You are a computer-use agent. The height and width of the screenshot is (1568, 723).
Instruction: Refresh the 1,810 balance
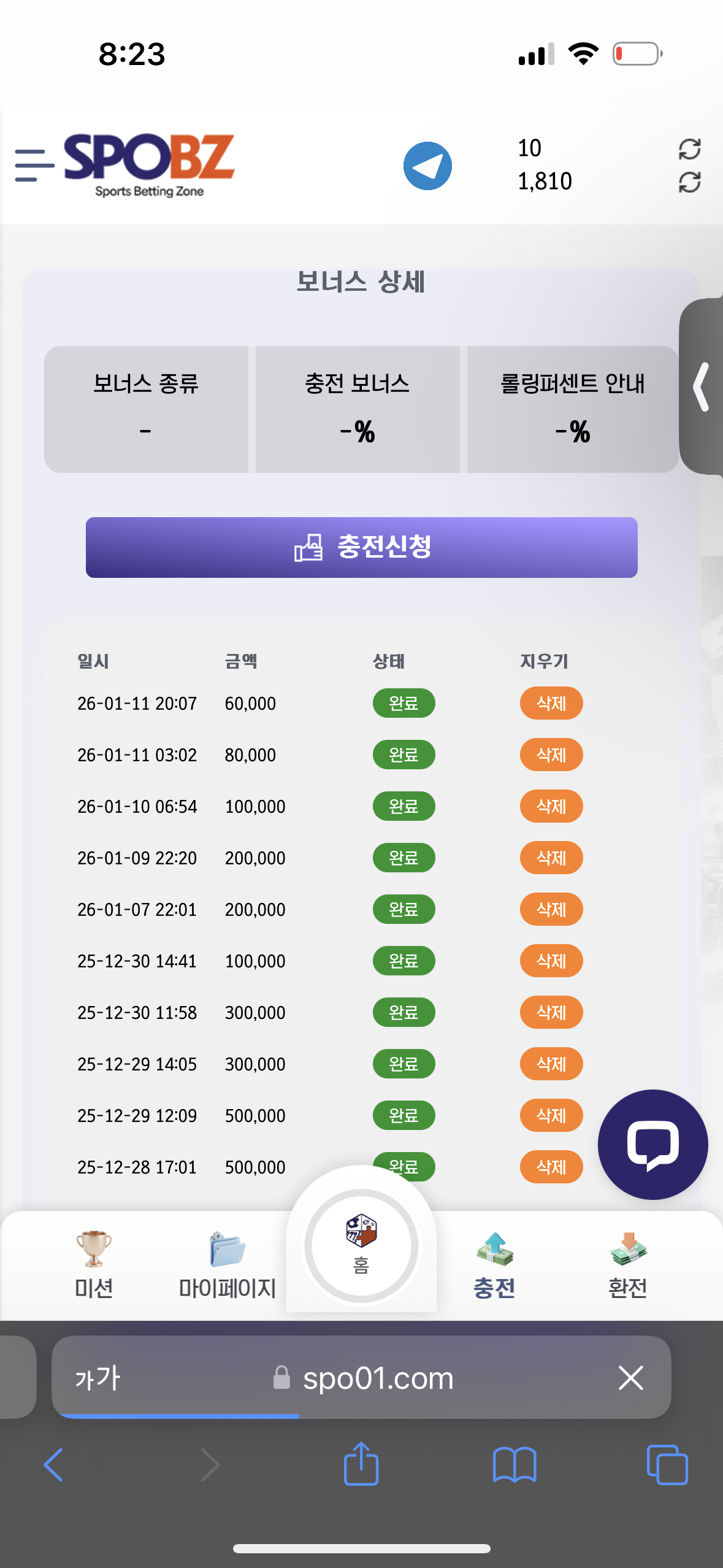tap(689, 182)
